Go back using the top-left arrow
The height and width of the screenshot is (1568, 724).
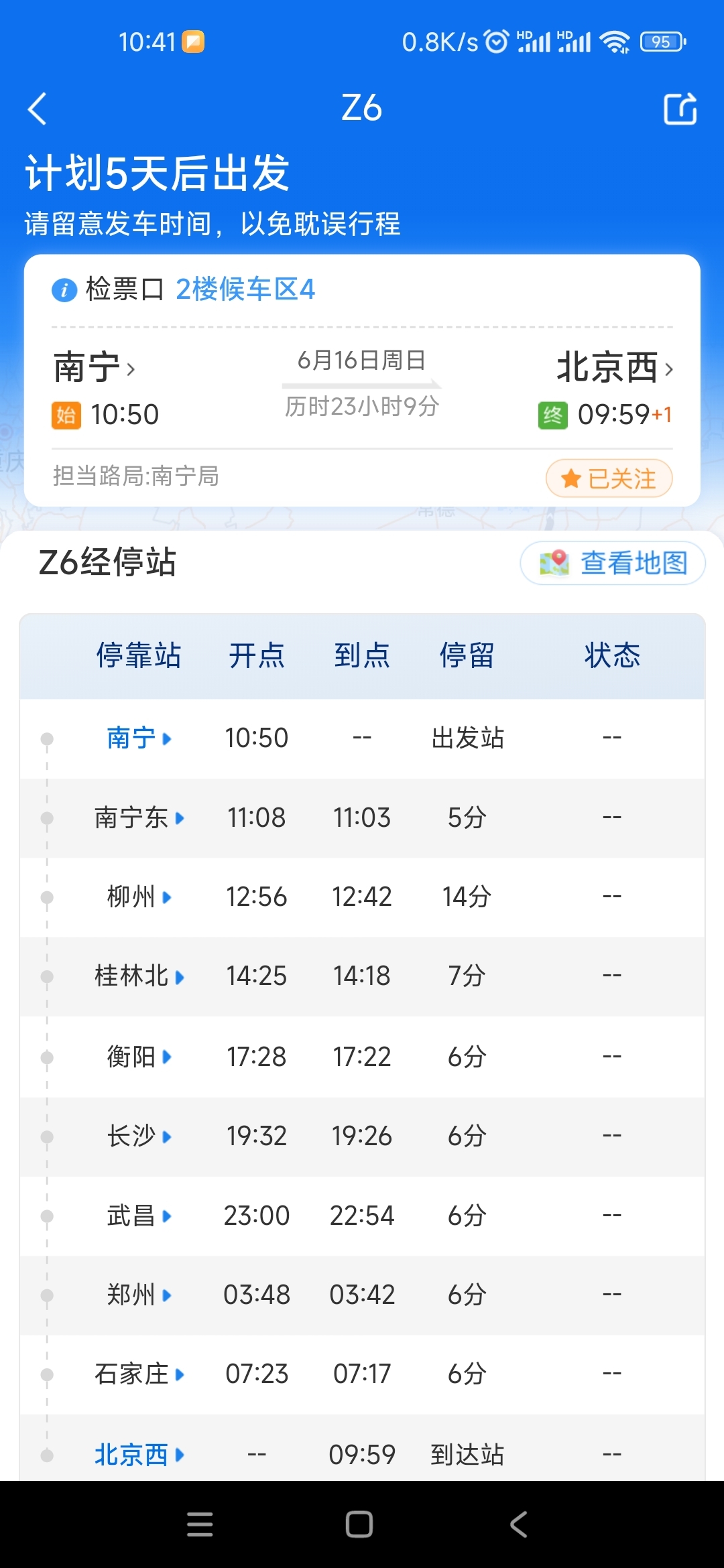pyautogui.click(x=38, y=109)
